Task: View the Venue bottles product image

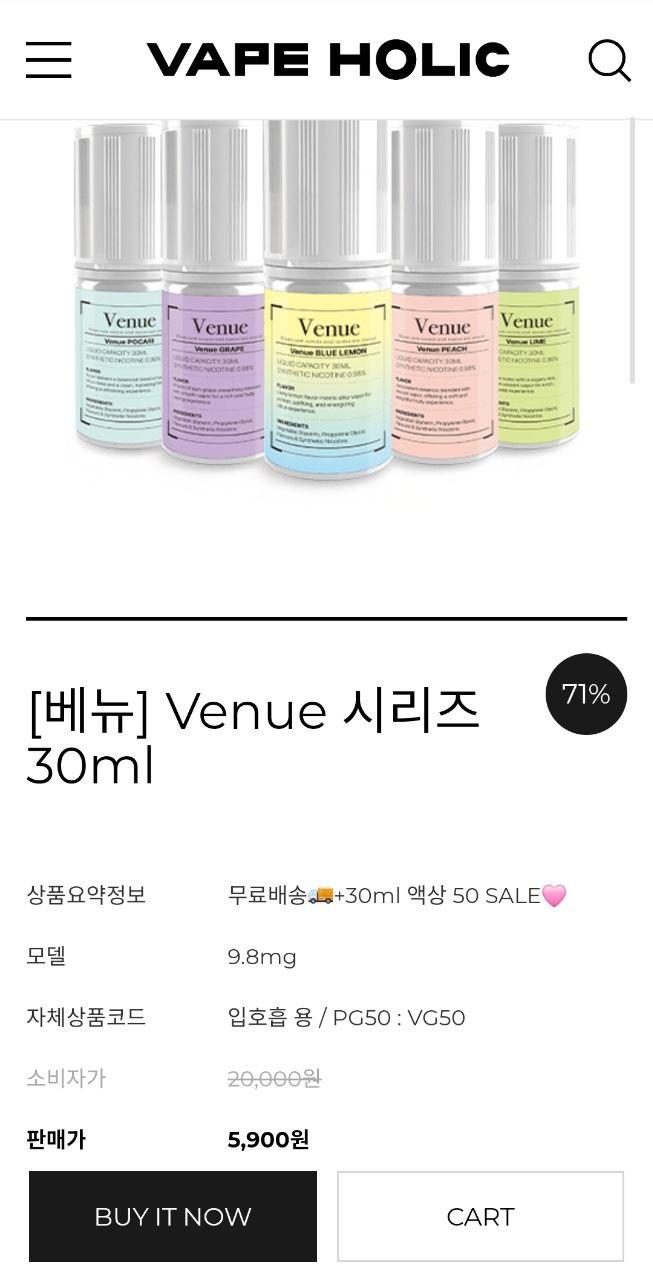Action: point(328,310)
